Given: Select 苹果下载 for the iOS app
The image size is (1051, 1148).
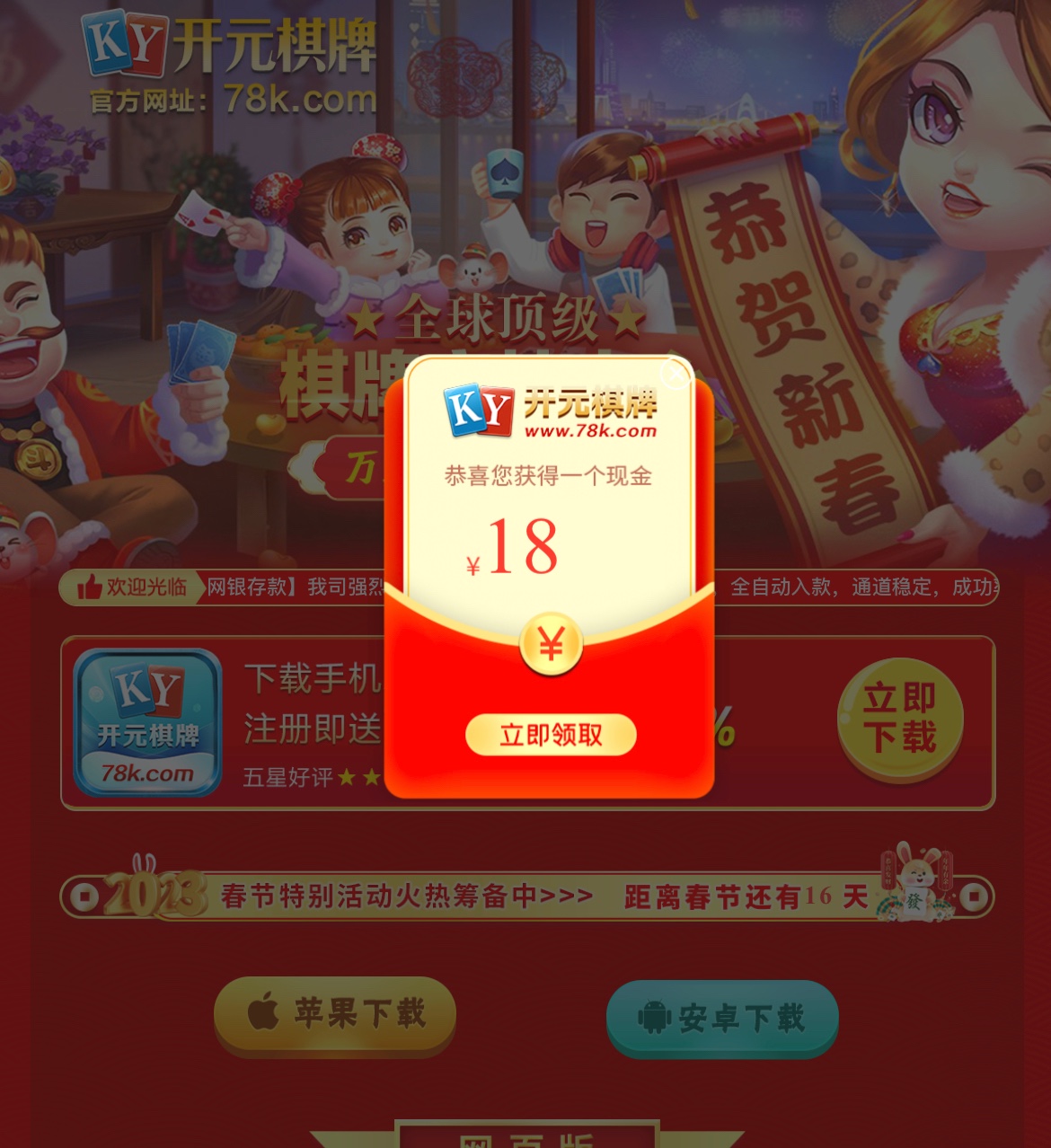Looking at the screenshot, I should [335, 1013].
